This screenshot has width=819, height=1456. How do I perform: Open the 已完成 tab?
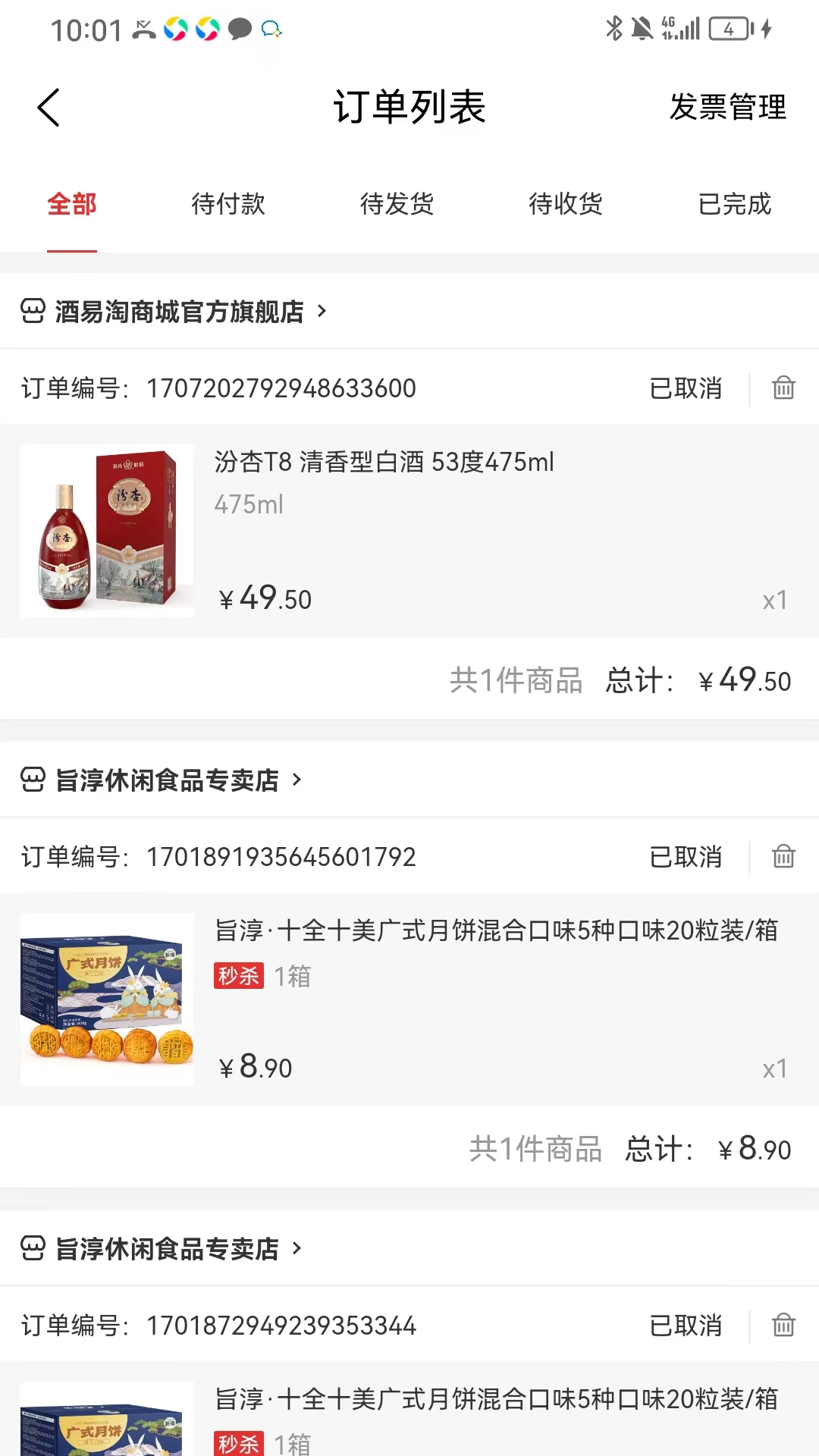(x=735, y=204)
